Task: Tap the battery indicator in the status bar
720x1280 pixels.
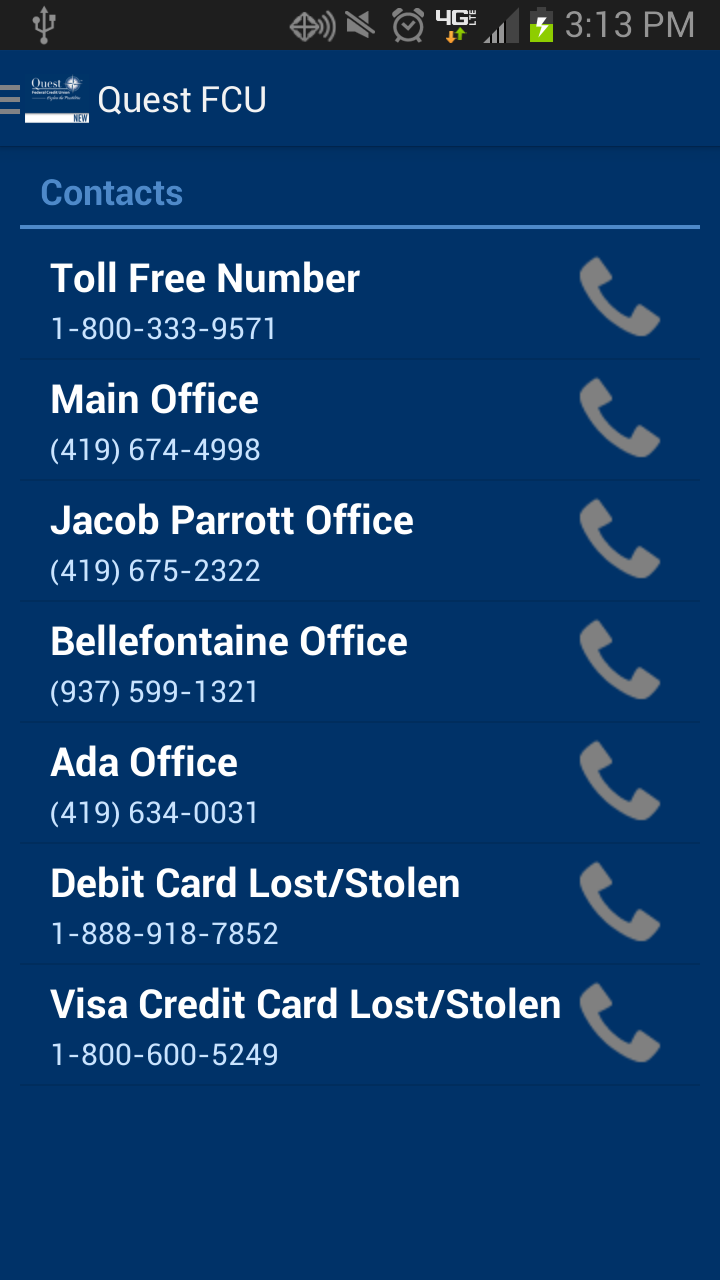Action: tap(540, 23)
